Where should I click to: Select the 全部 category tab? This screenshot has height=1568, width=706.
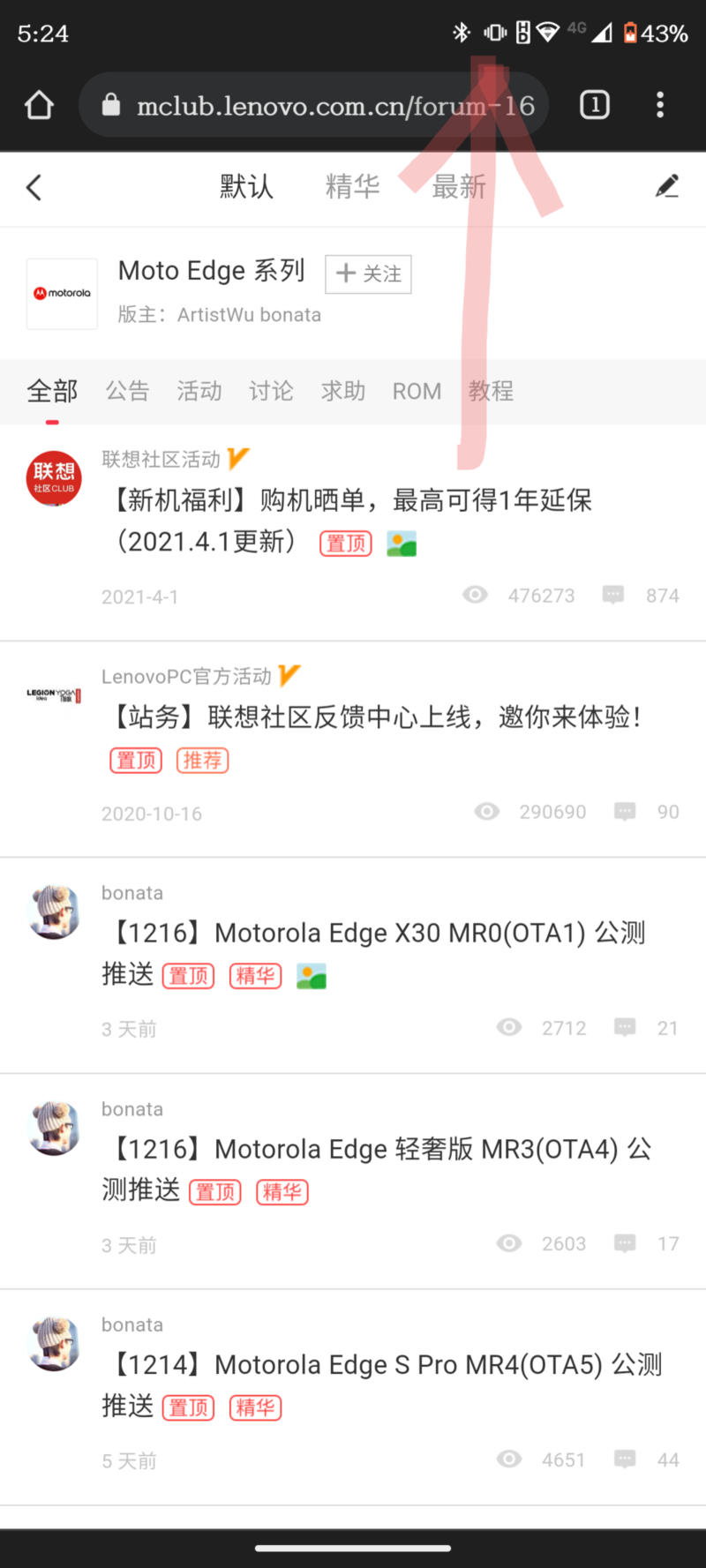tap(52, 391)
